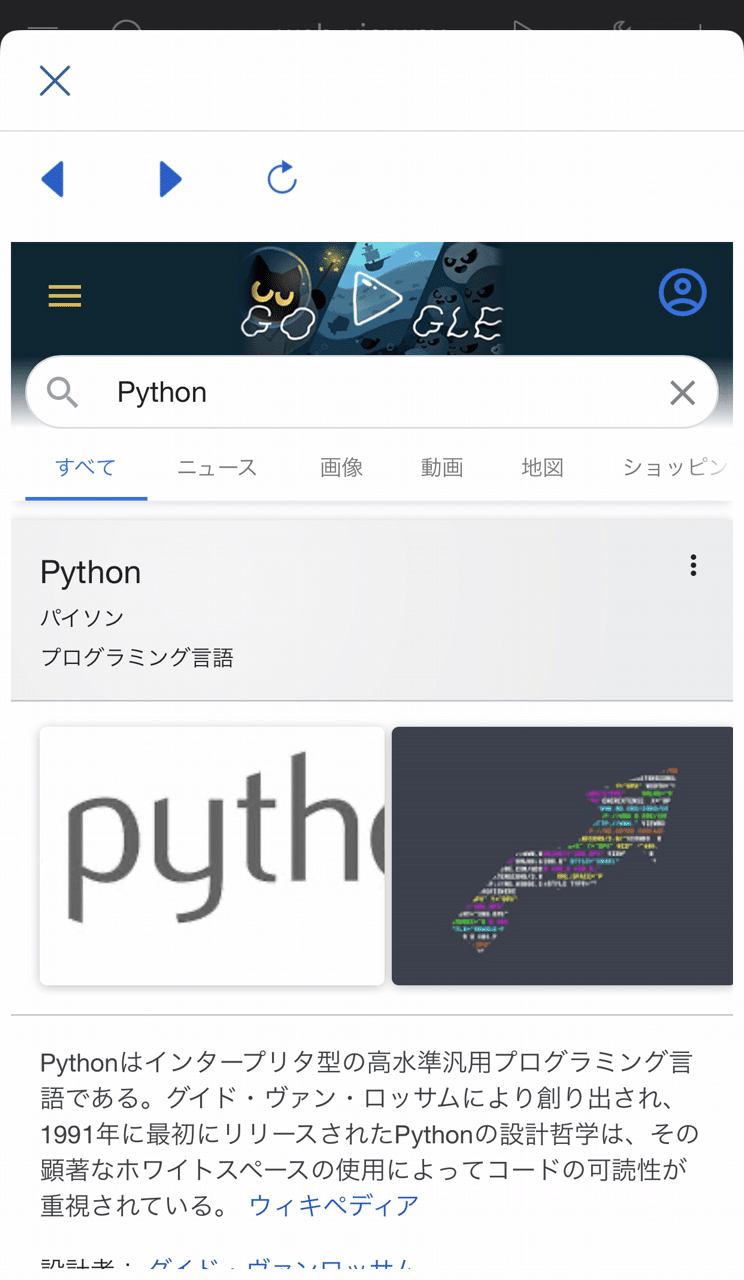The width and height of the screenshot is (744, 1280).
Task: Reload the current page
Action: coord(281,177)
